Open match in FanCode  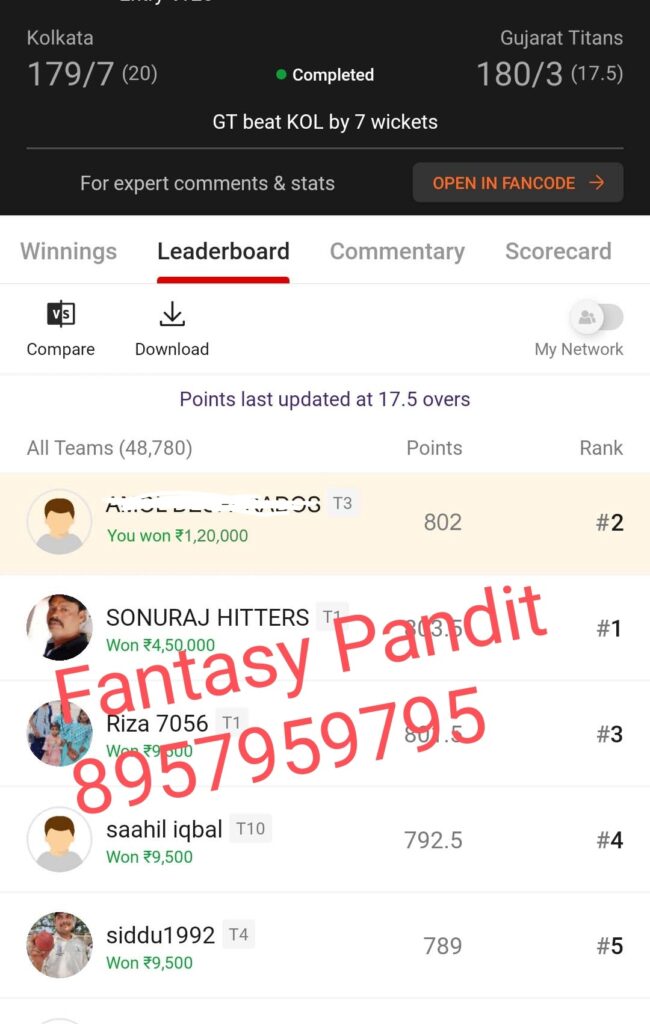click(x=518, y=183)
